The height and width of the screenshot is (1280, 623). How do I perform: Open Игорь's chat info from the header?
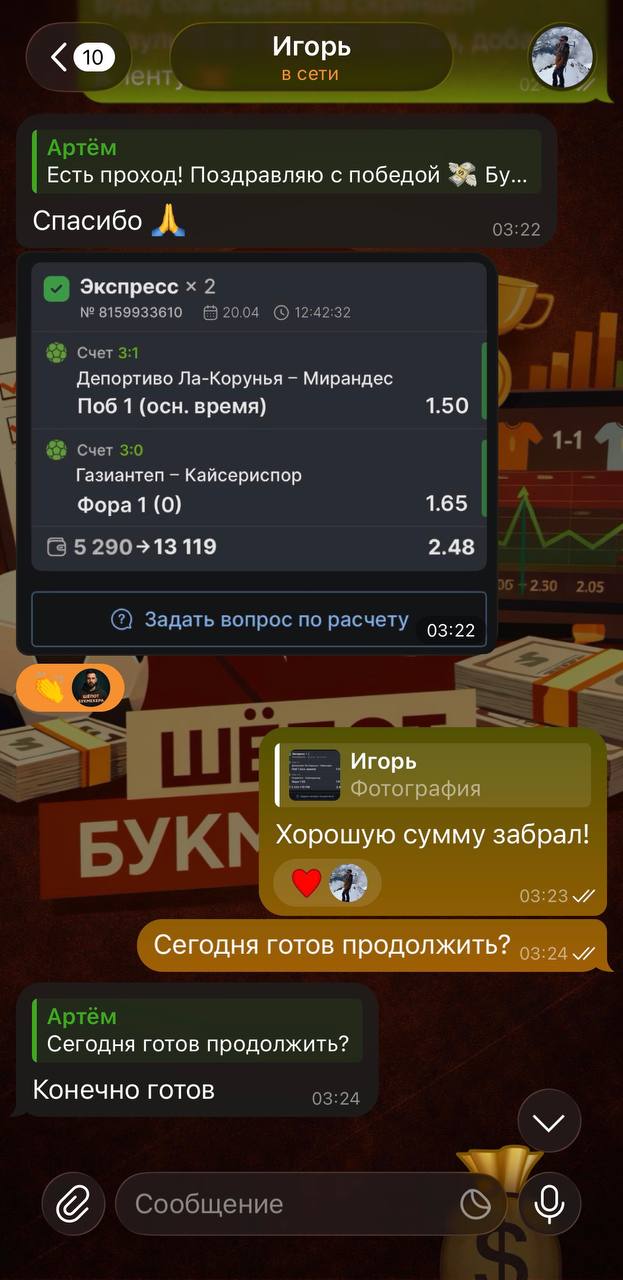[x=311, y=58]
